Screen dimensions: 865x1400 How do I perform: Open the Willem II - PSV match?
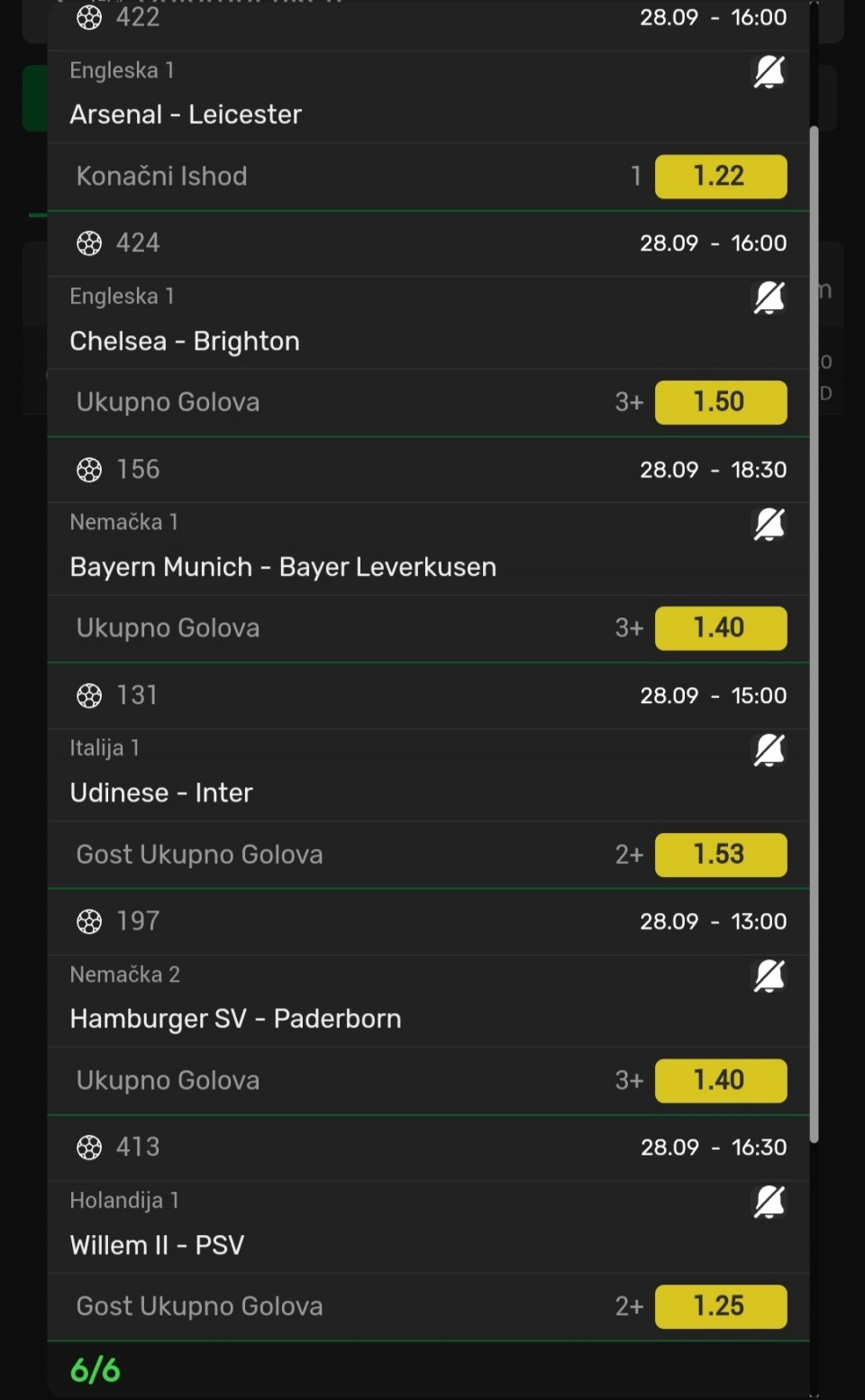[x=157, y=1245]
